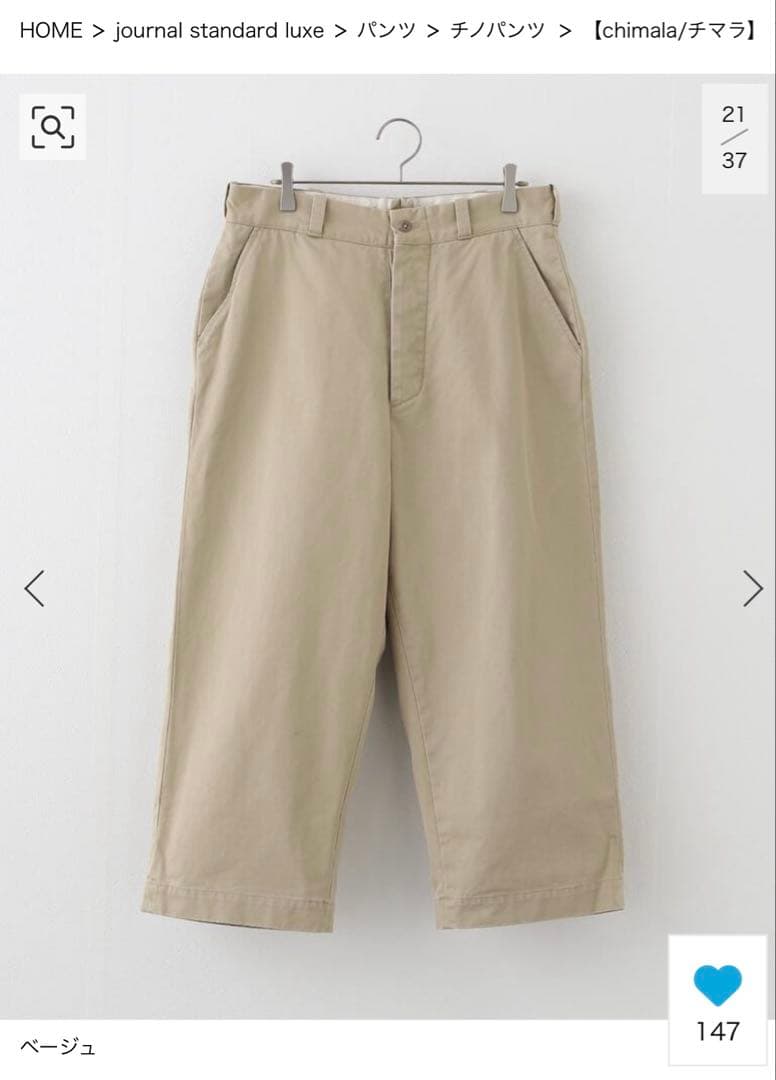776x1080 pixels.
Task: Go to the previous product image
Action: 35,588
